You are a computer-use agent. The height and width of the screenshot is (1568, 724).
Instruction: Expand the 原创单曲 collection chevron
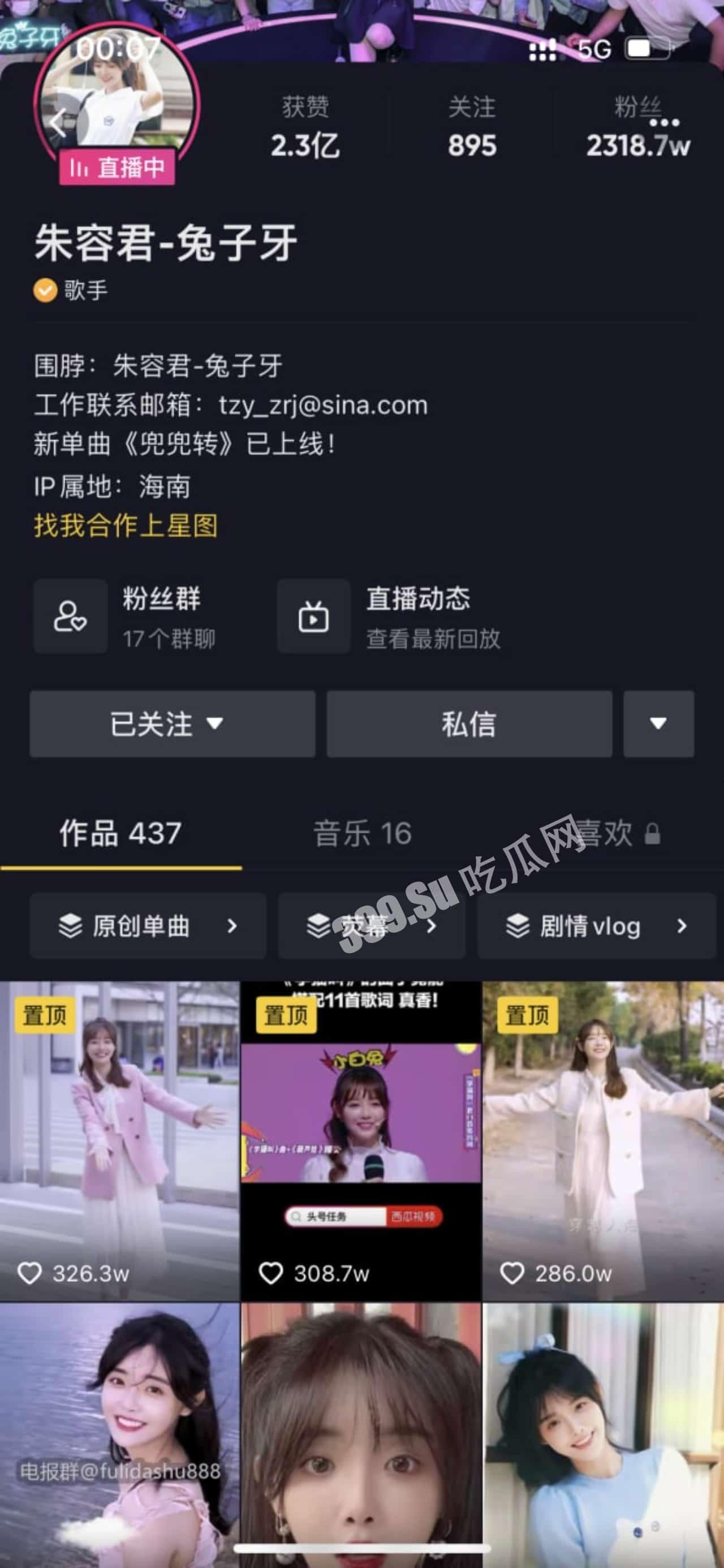233,926
